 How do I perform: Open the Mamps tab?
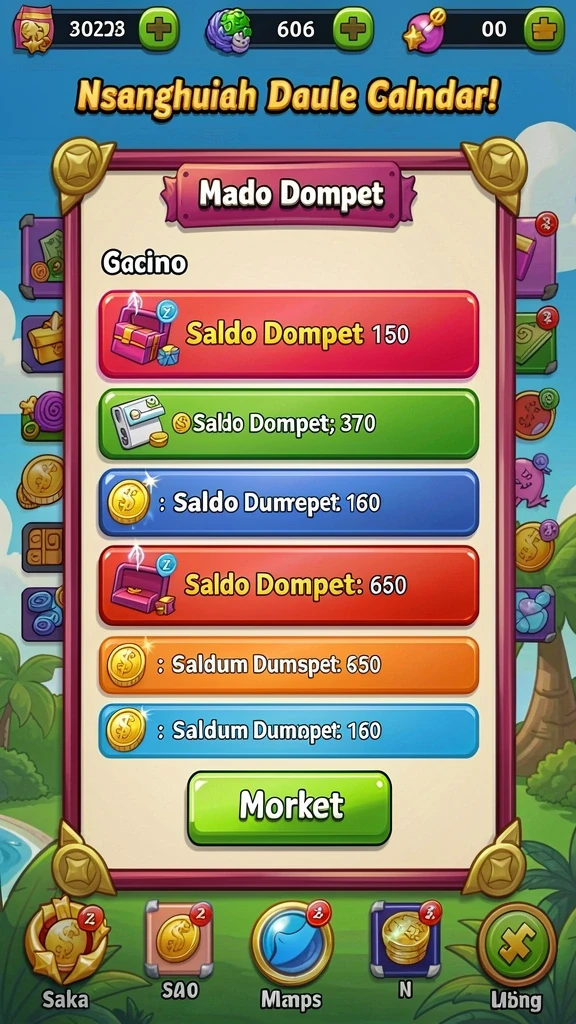tap(291, 951)
